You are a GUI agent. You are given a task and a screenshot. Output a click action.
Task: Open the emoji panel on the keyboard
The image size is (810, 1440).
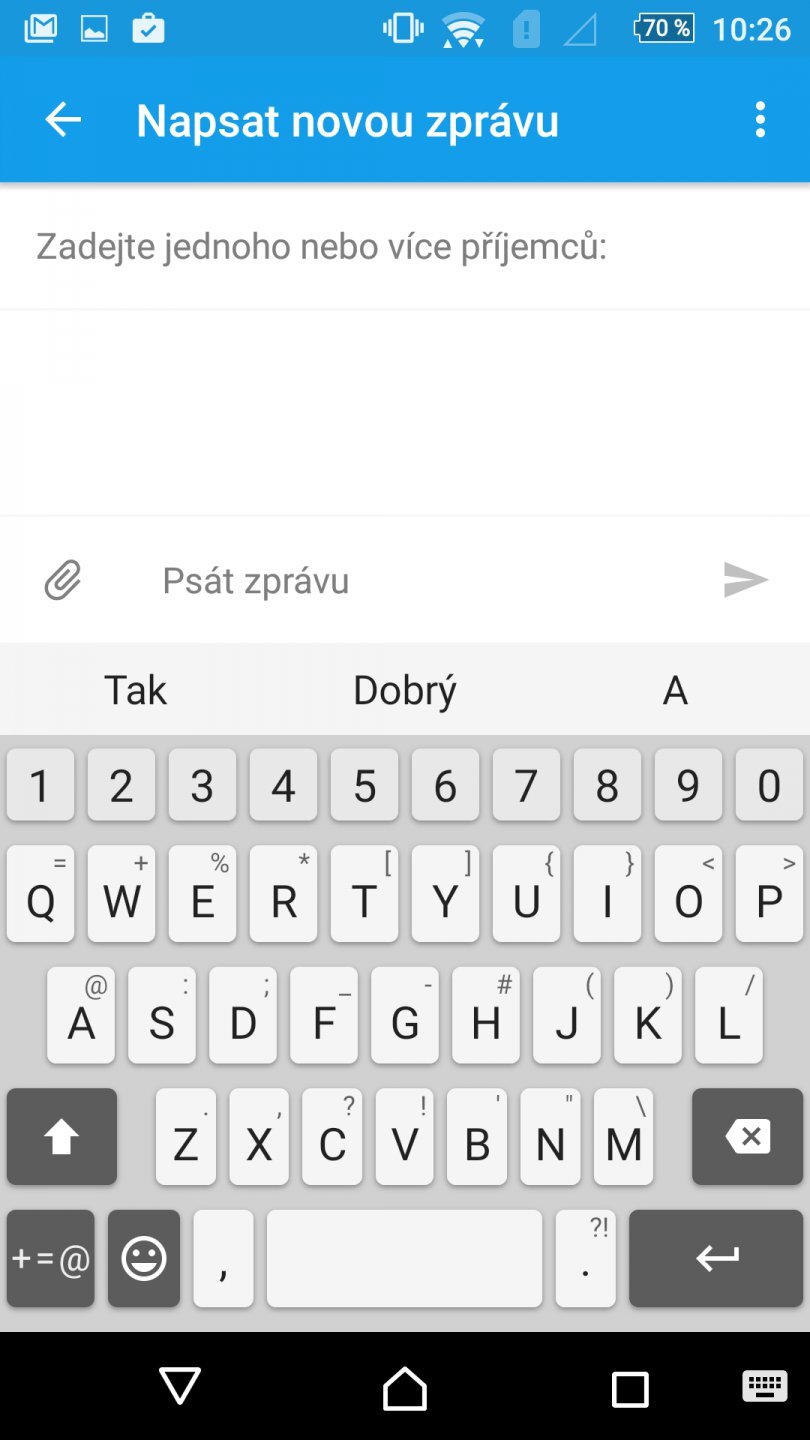pos(143,1258)
